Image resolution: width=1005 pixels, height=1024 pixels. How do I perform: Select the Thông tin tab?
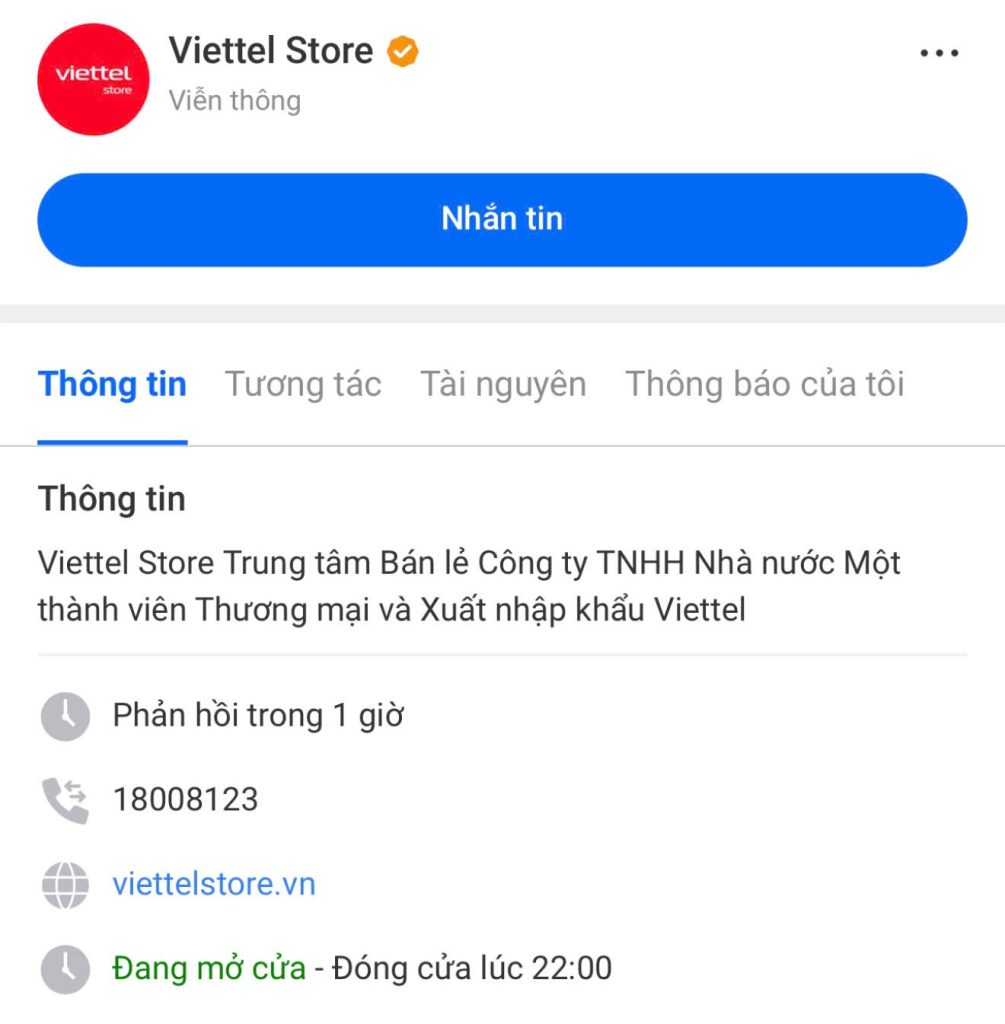[x=112, y=384]
